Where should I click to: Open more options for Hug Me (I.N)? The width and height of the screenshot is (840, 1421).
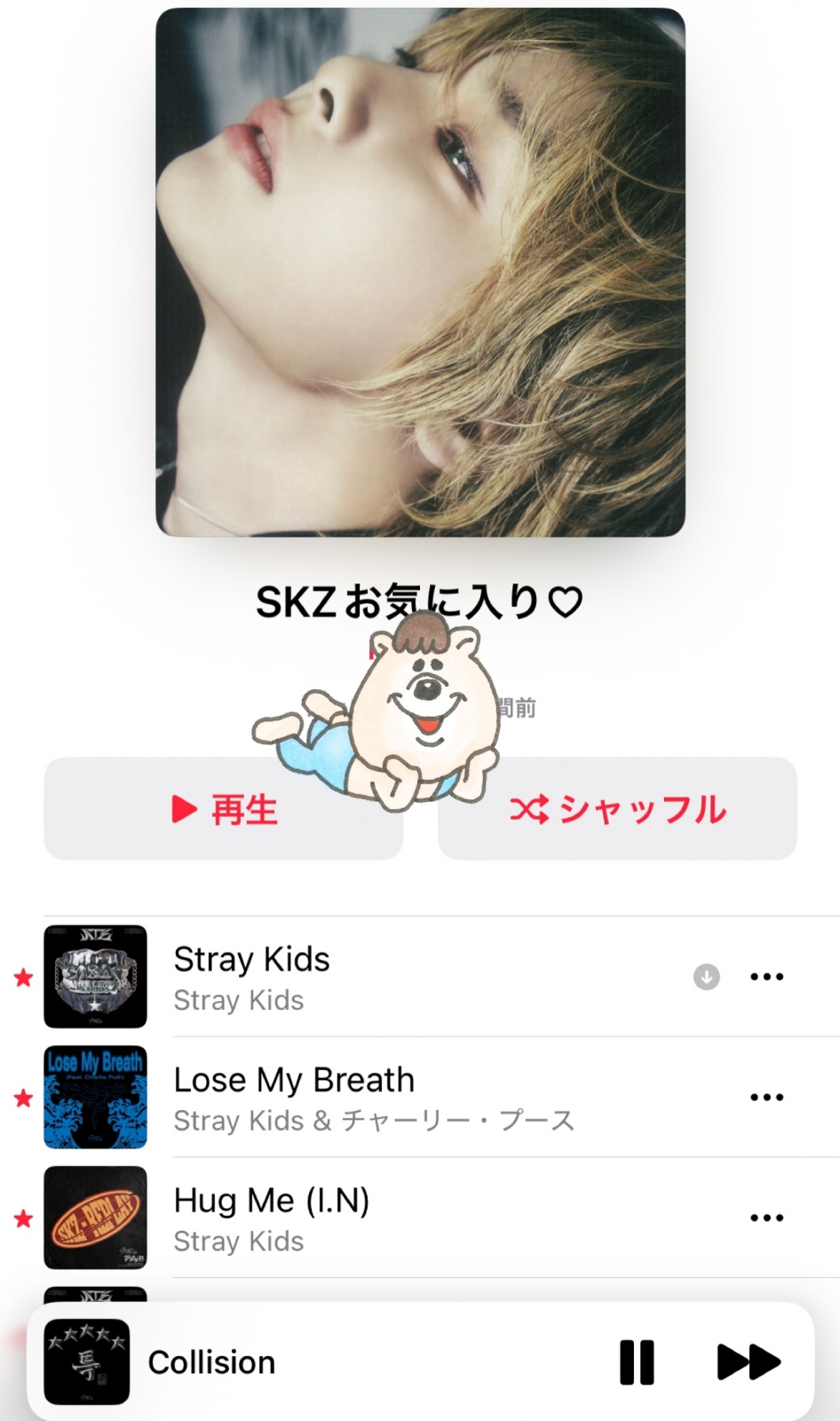pos(766,1218)
